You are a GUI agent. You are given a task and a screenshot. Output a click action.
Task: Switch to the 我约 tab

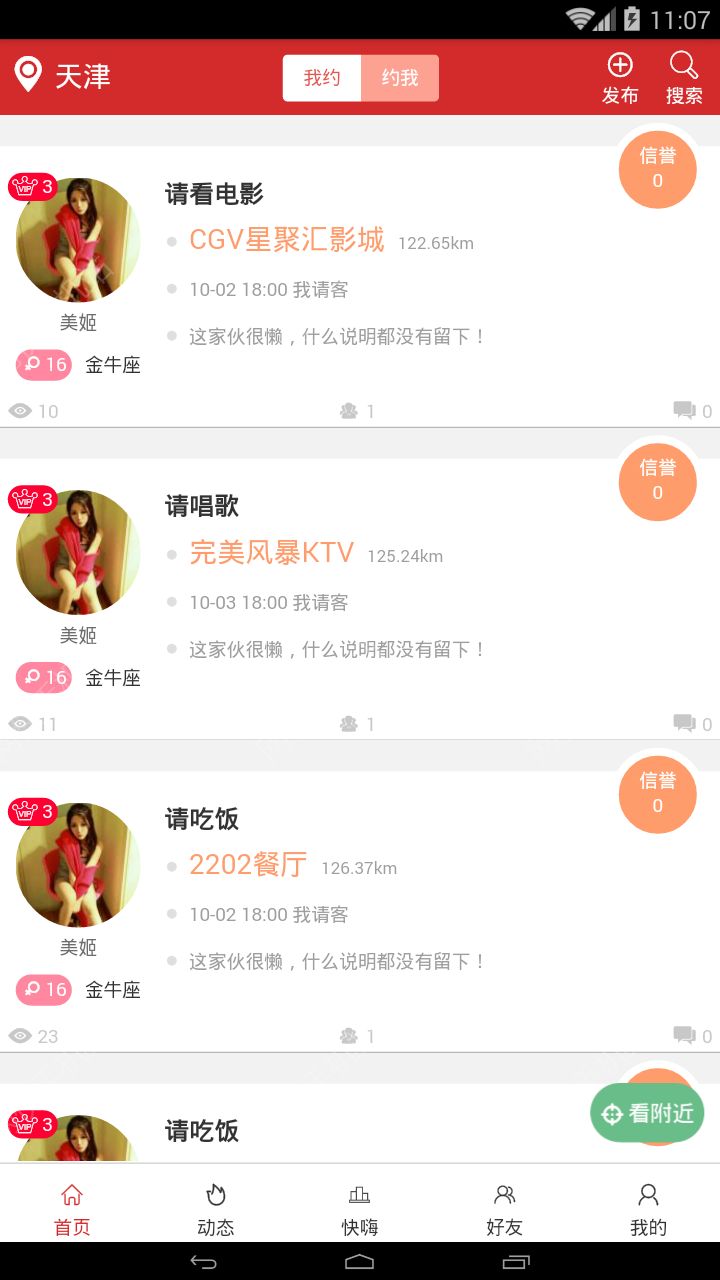pyautogui.click(x=322, y=78)
